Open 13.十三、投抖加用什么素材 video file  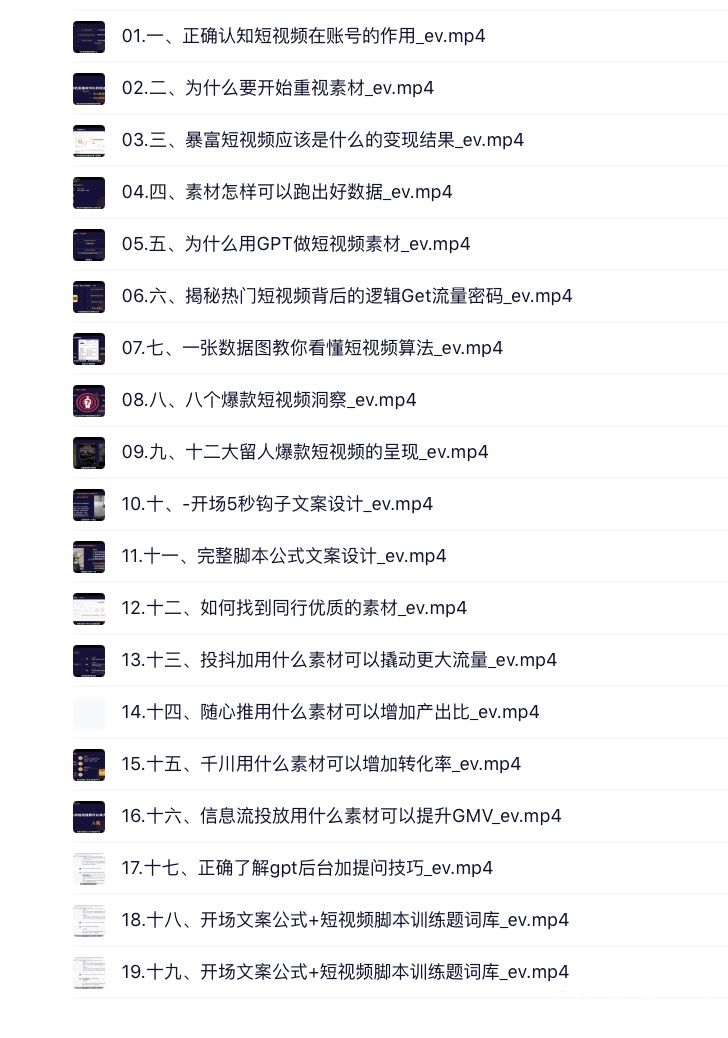339,660
